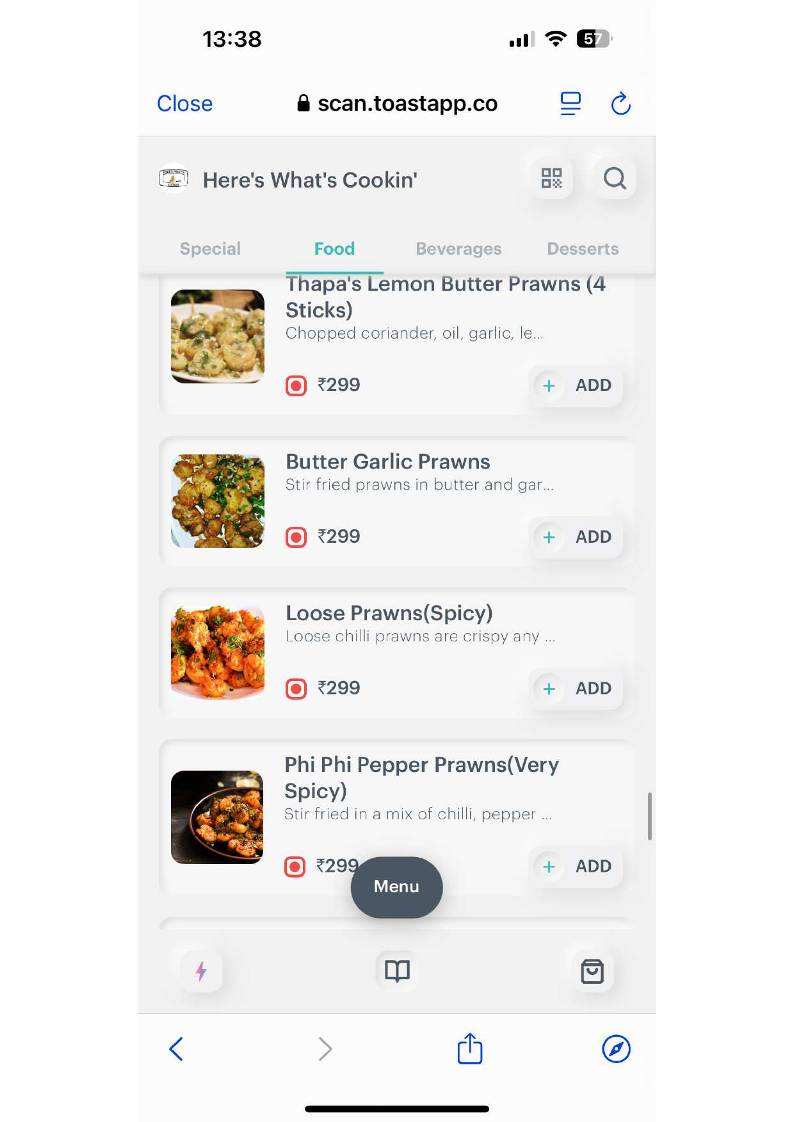Tap the Safari compass browsing icon
Viewport: 793px width, 1122px height.
(616, 1049)
